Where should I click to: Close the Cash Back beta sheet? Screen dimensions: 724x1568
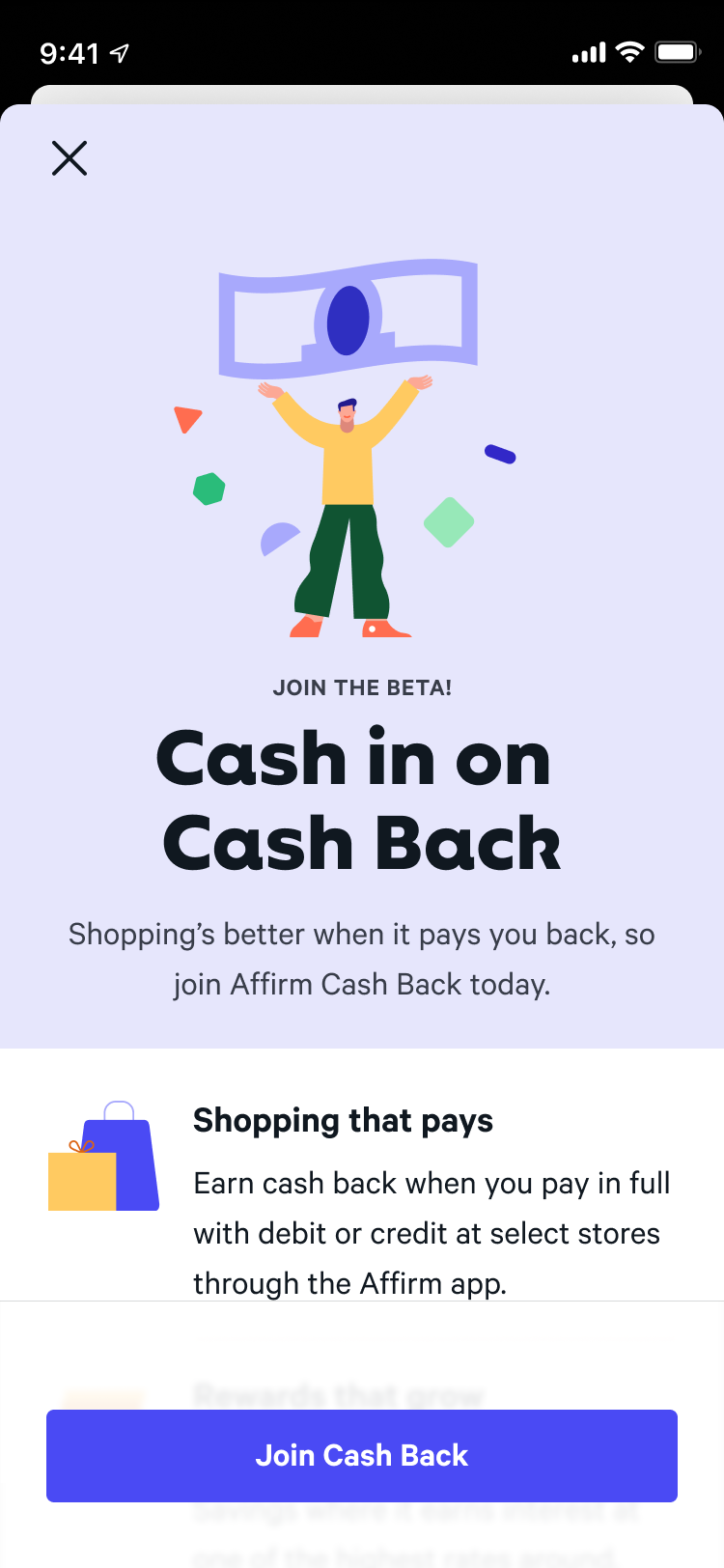[x=70, y=158]
